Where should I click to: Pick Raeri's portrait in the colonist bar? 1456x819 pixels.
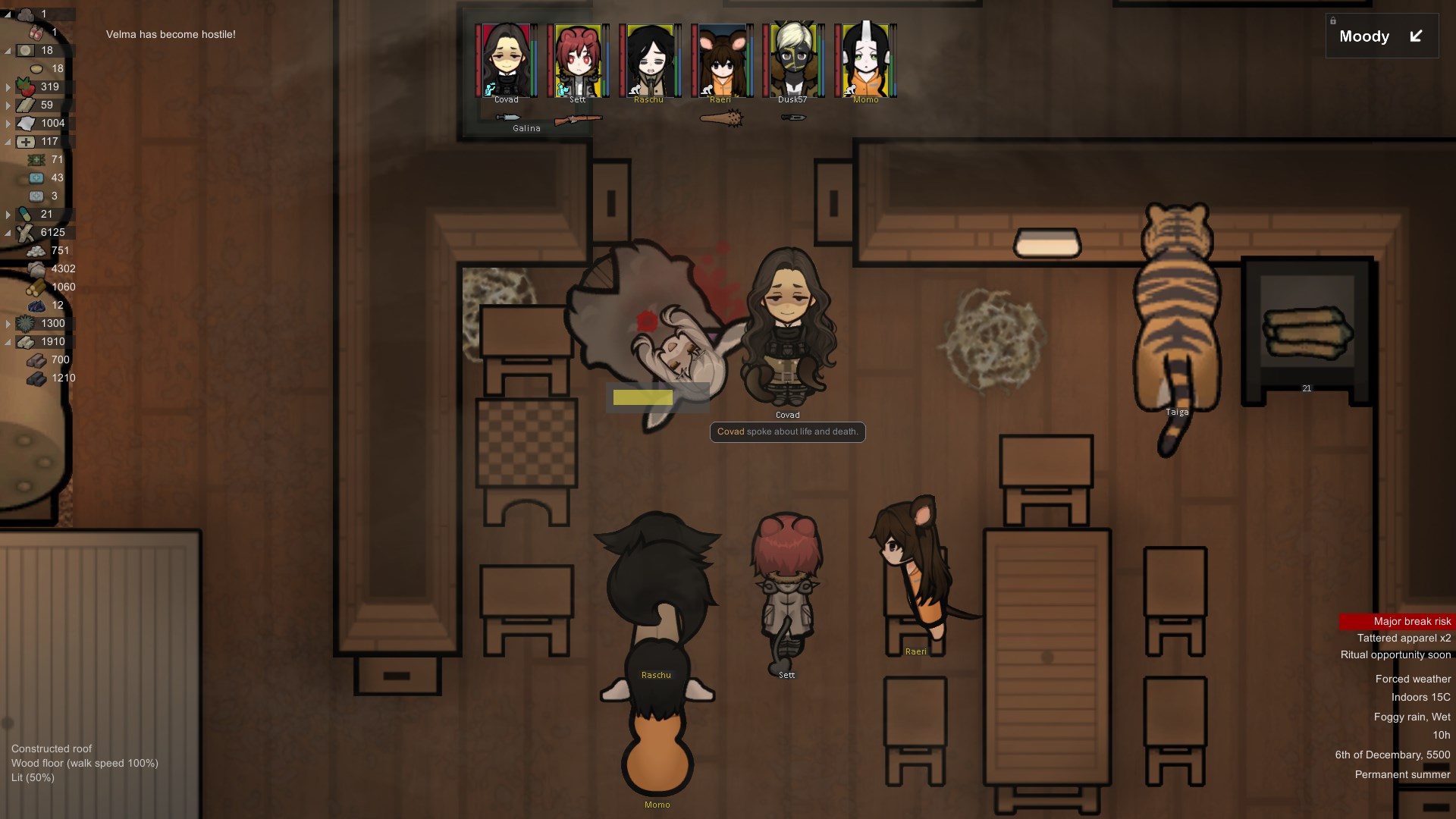pyautogui.click(x=720, y=61)
